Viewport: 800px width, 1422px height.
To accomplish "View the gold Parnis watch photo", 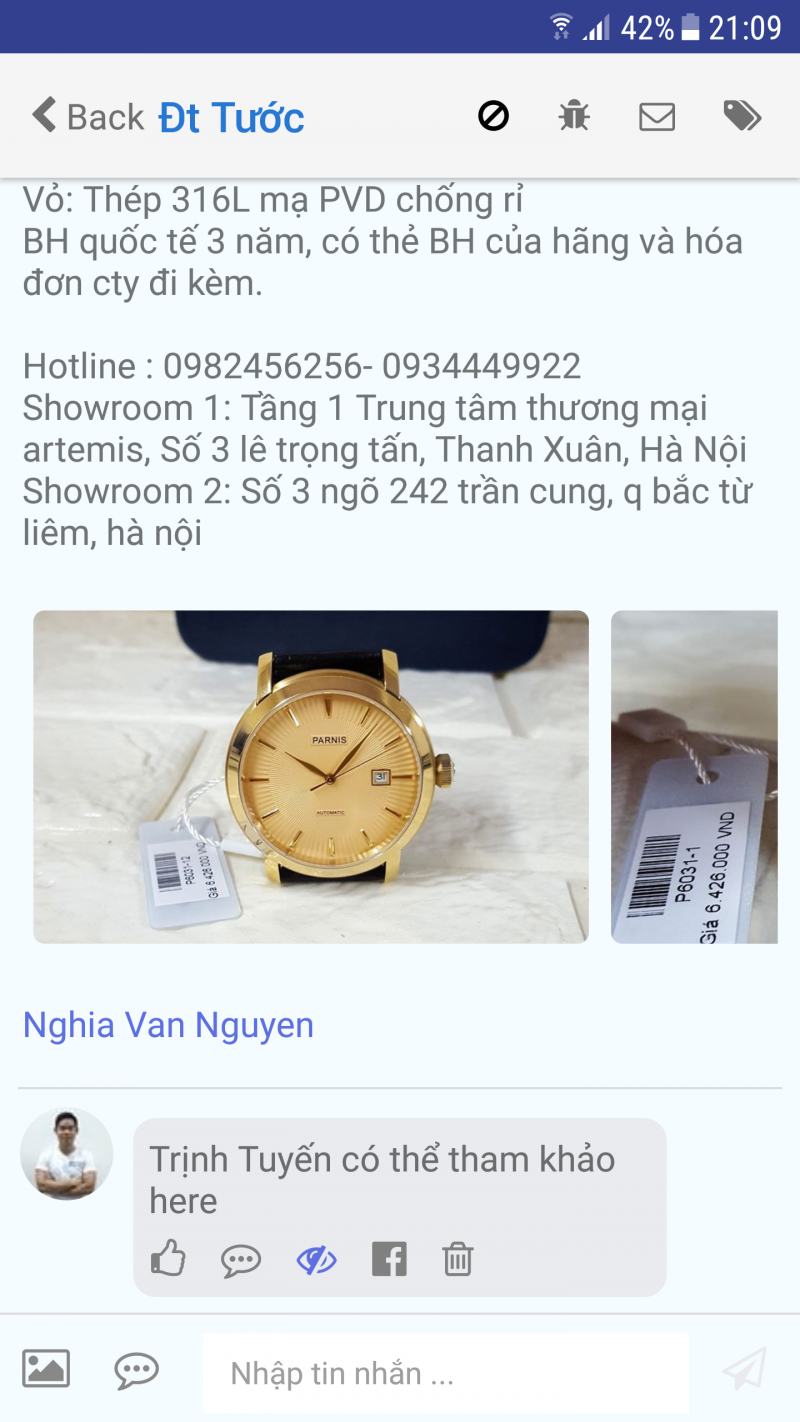I will [x=311, y=777].
